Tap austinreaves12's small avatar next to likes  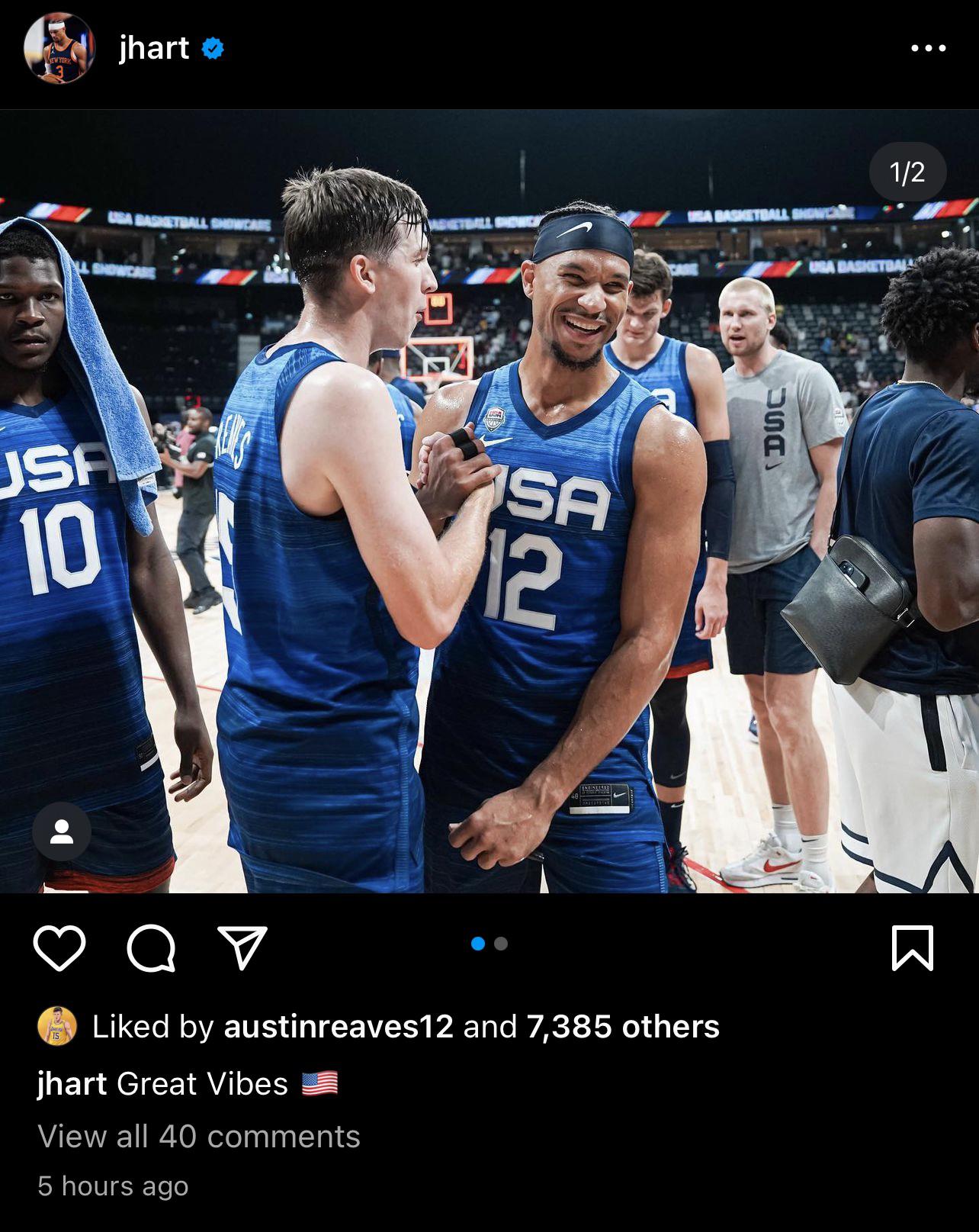point(57,1026)
